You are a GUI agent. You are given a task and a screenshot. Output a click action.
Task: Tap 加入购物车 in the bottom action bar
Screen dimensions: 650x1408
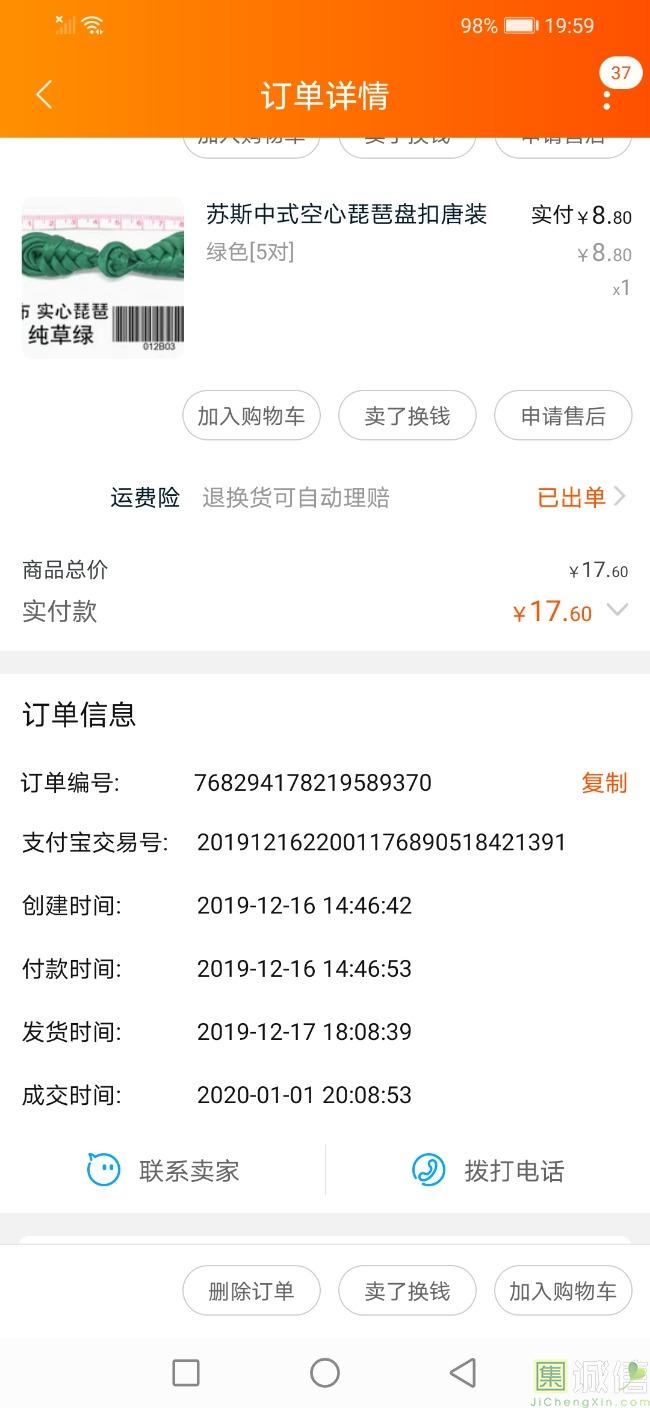[563, 1291]
